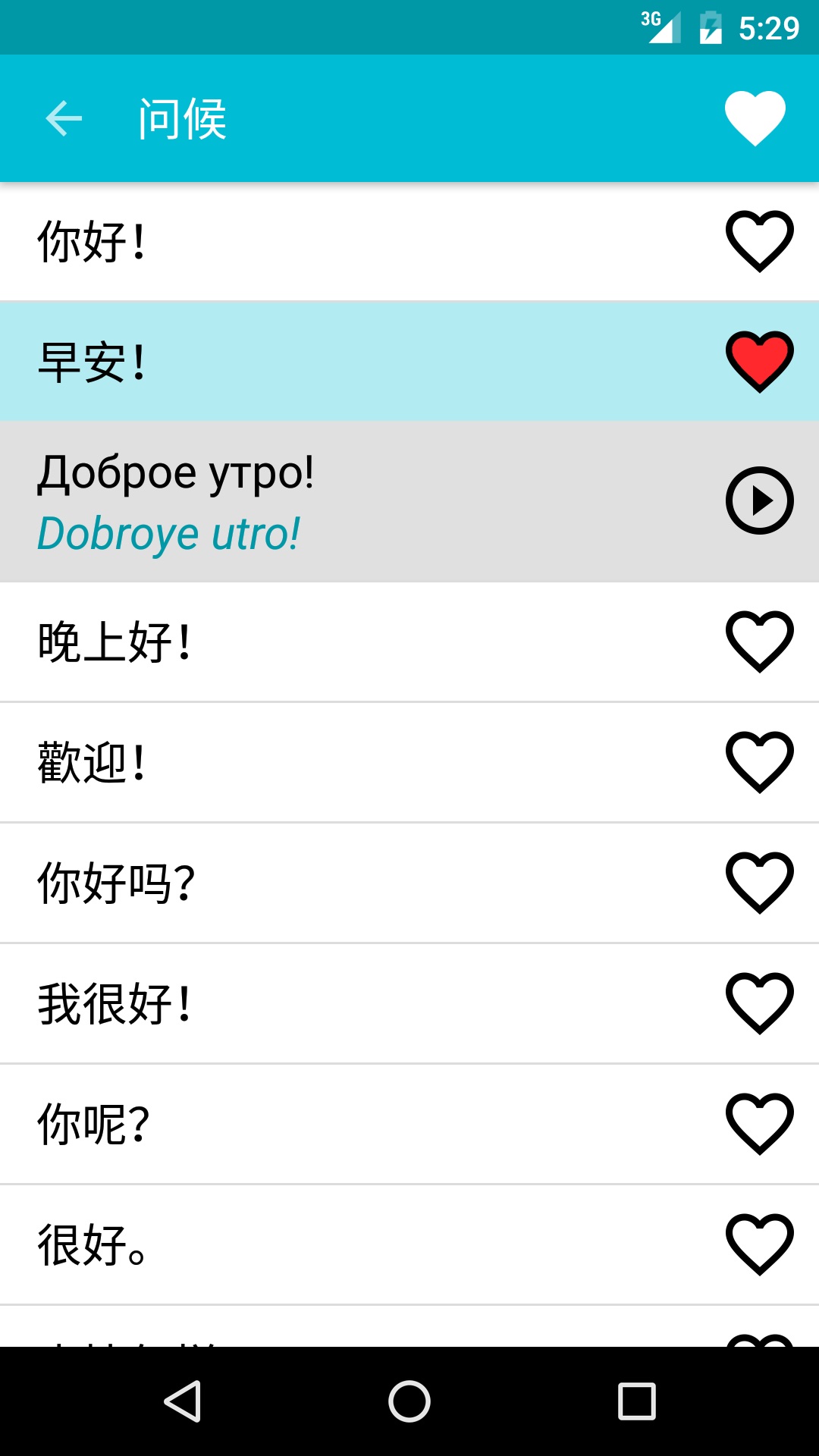Favorite the phrase 很好。
This screenshot has width=819, height=1456.
(759, 1244)
